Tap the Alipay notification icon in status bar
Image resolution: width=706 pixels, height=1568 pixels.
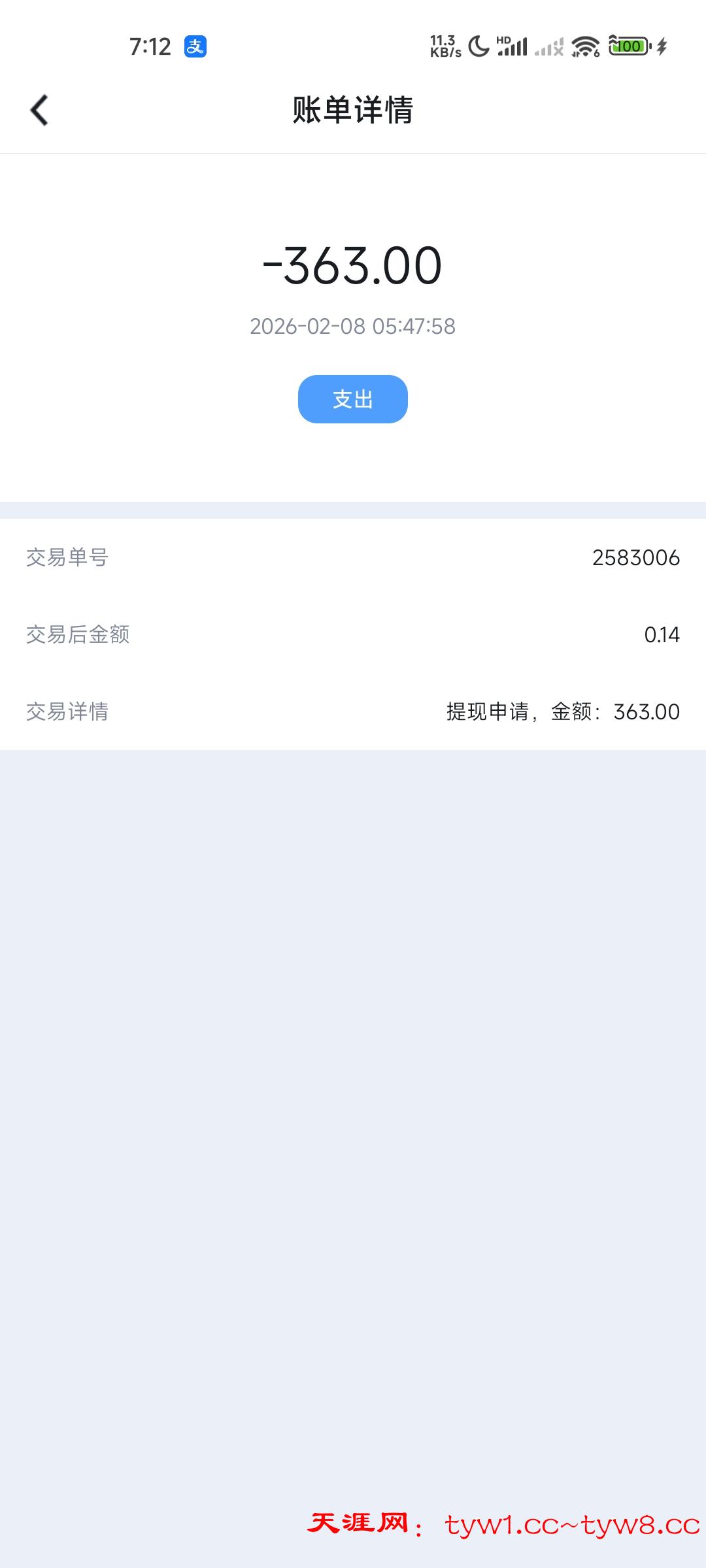pos(197,46)
